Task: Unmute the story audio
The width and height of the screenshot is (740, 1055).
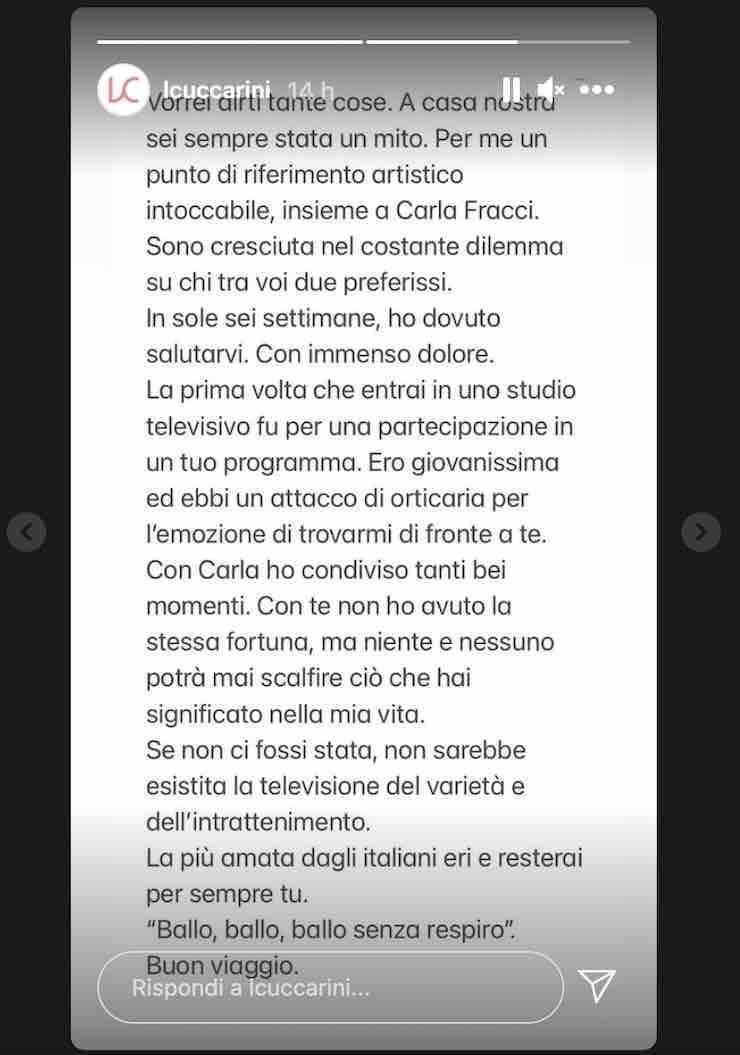Action: point(550,89)
